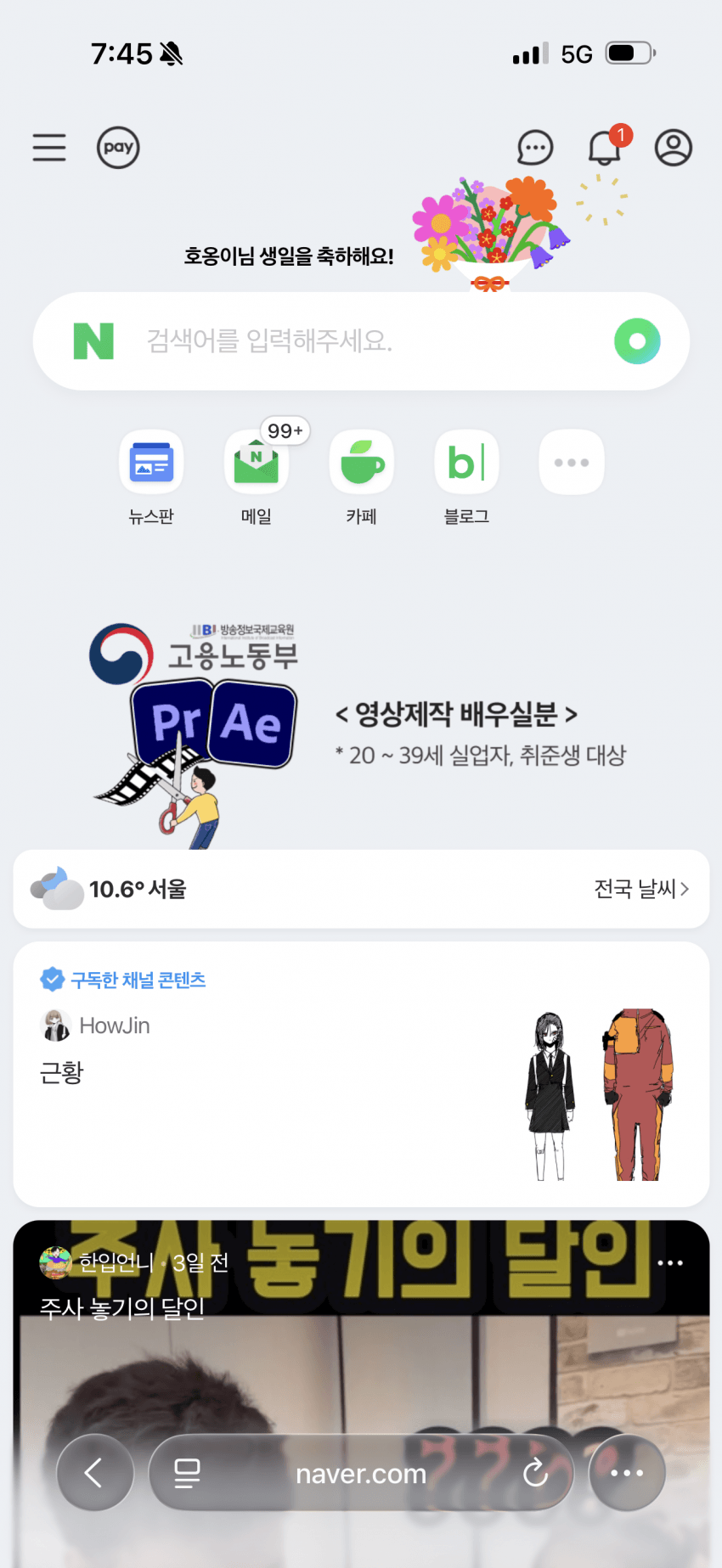
Task: Tap the green voice search circle
Action: pyautogui.click(x=637, y=341)
